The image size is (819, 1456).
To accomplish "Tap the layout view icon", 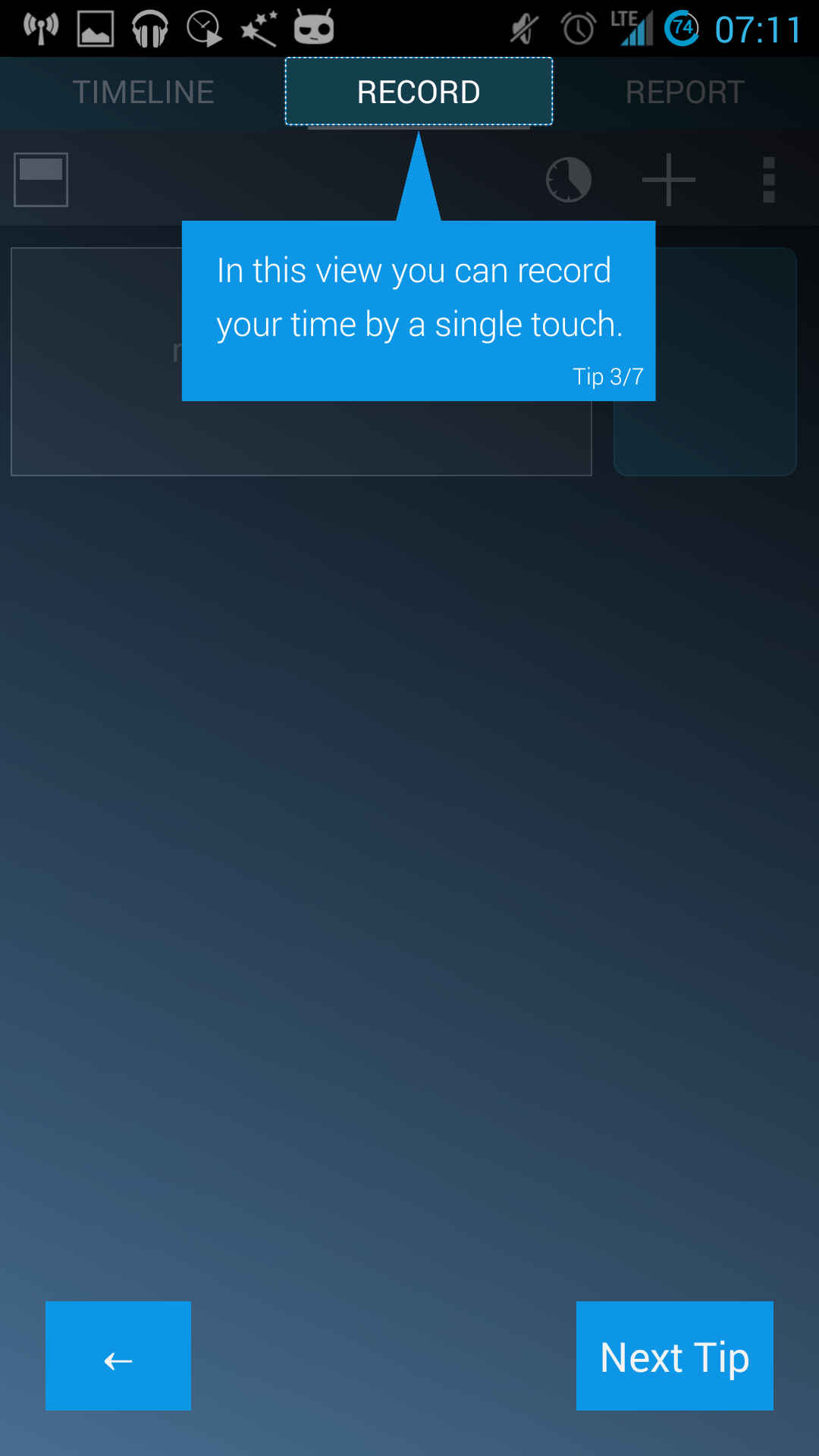I will 41,180.
